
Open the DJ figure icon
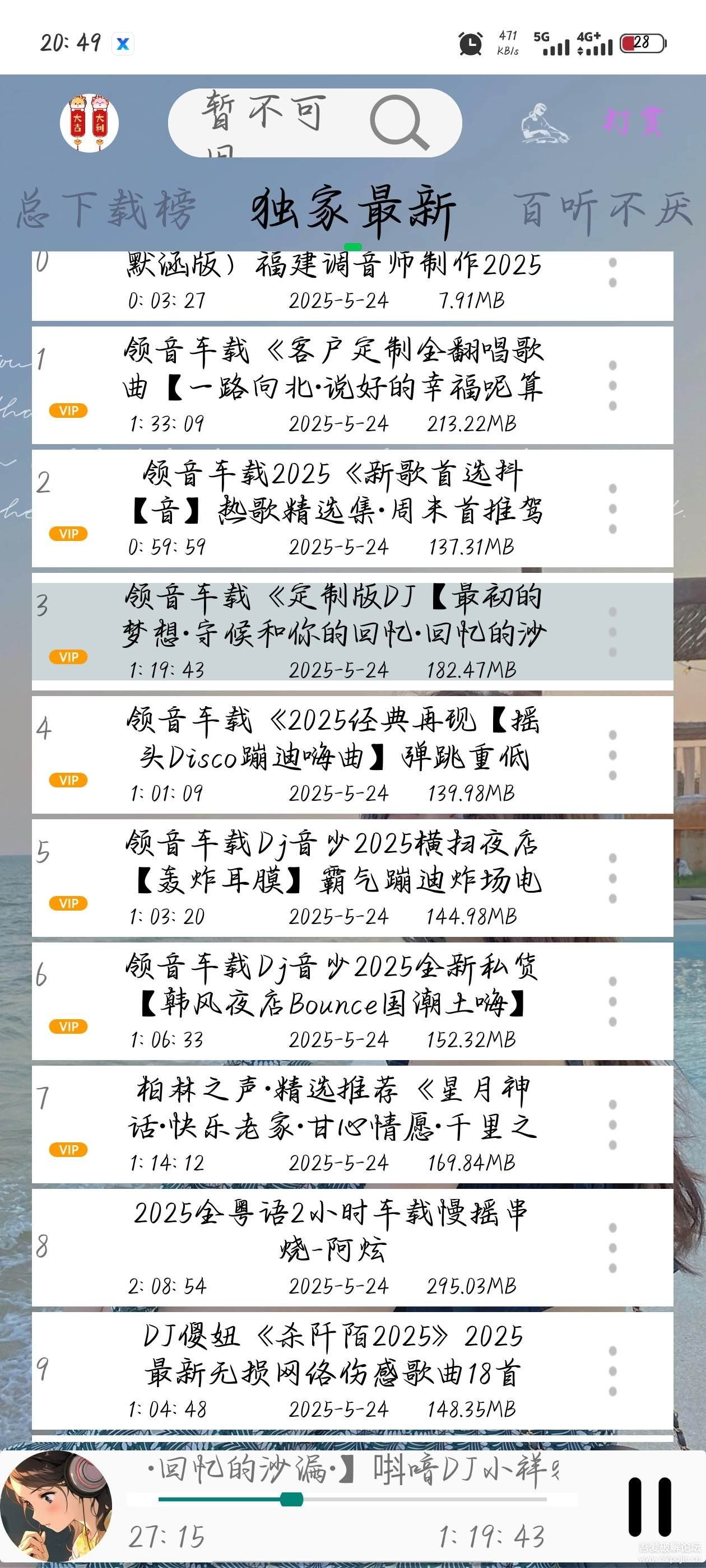click(544, 123)
